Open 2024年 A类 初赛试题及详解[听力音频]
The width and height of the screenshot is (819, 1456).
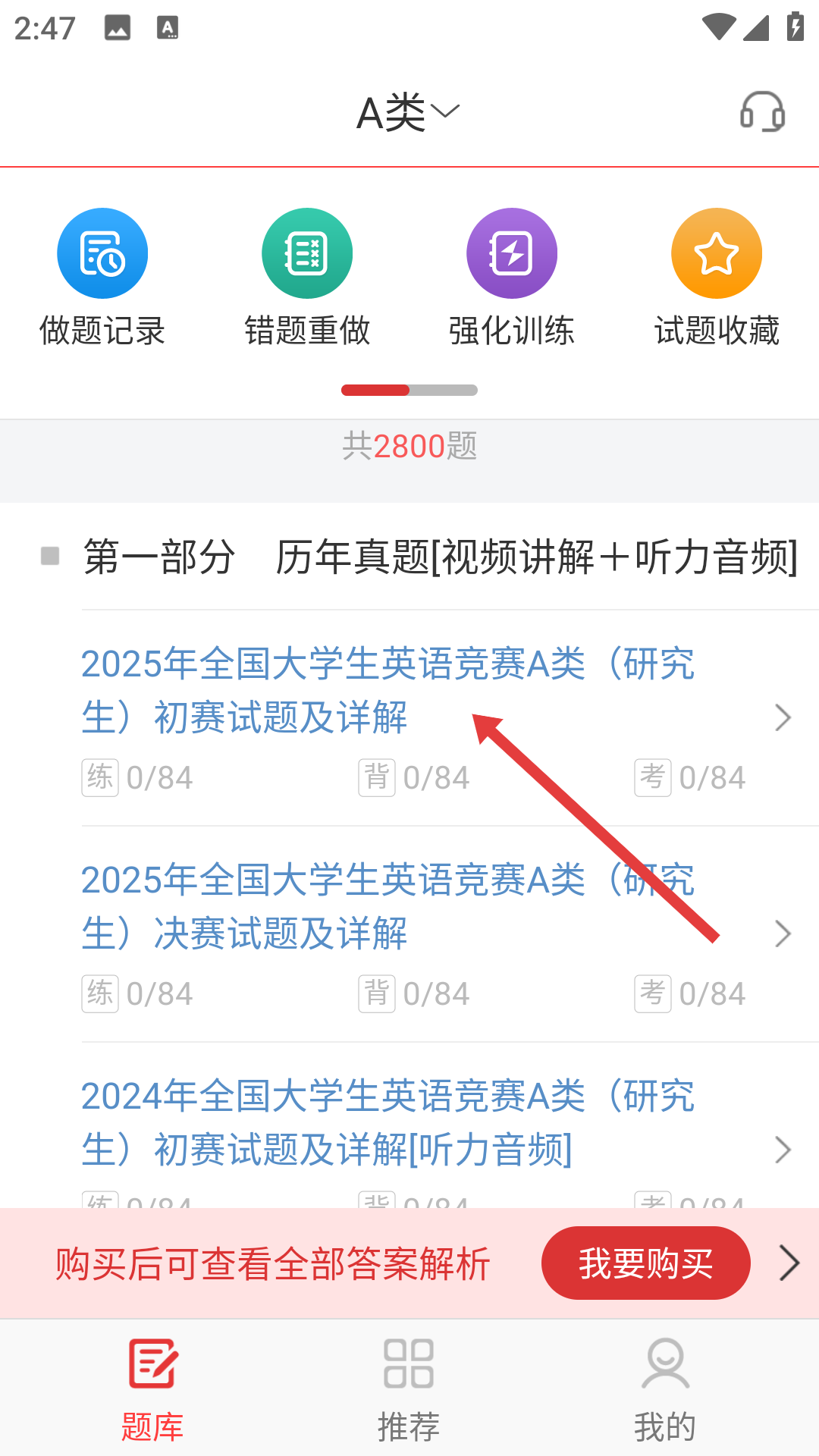(387, 1122)
